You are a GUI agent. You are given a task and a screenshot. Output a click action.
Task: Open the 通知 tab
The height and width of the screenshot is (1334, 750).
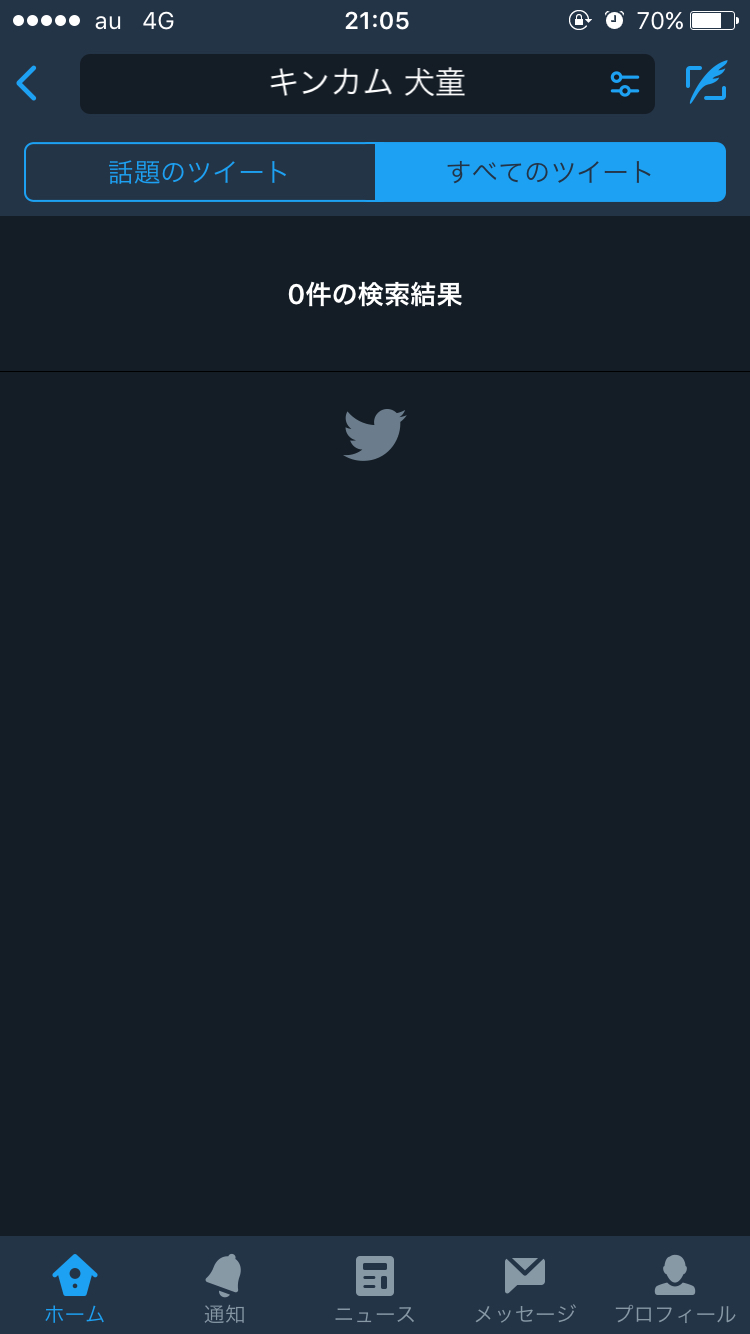[x=224, y=1289]
